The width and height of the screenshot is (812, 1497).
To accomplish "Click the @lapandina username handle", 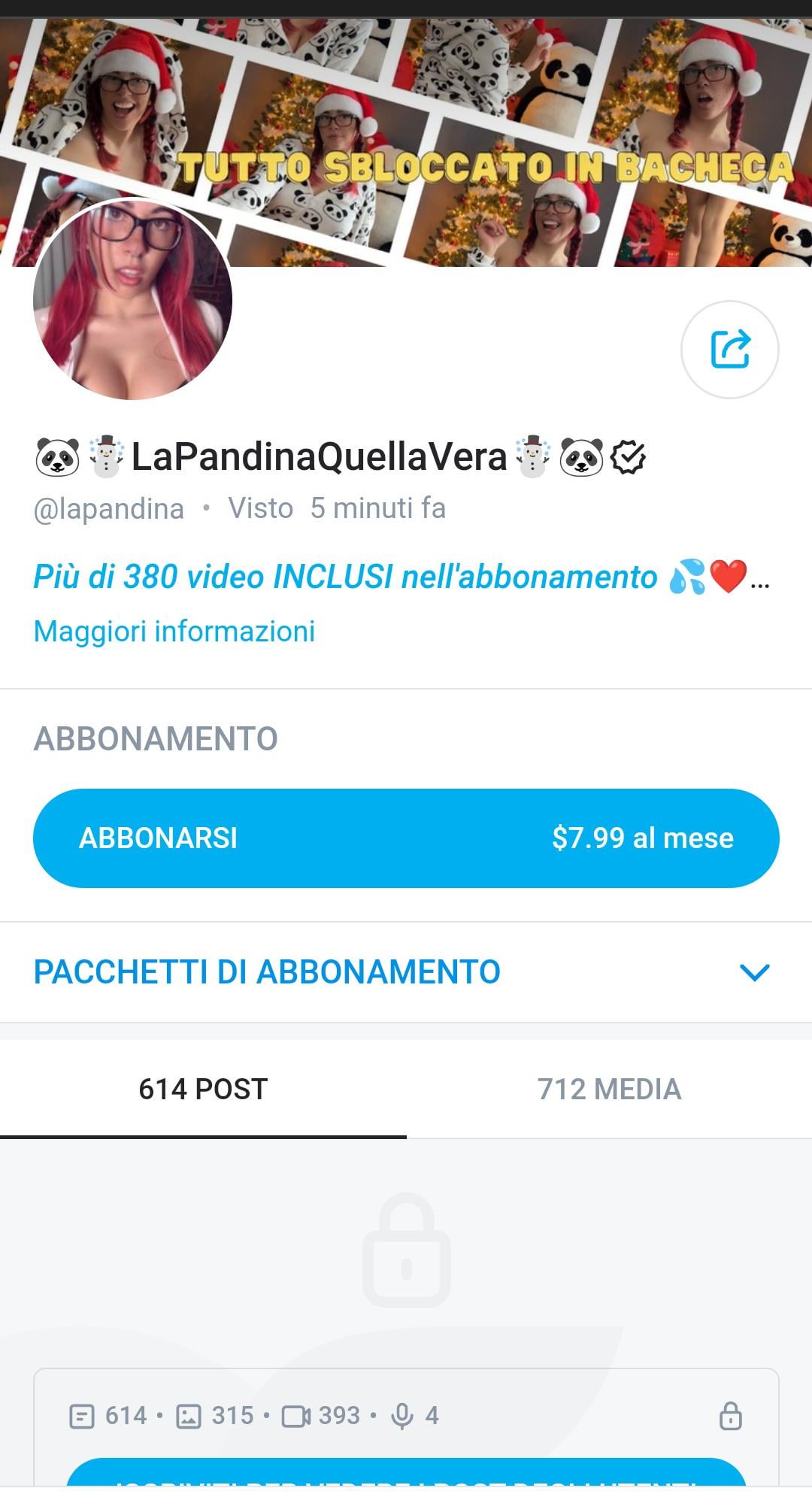I will [x=108, y=508].
